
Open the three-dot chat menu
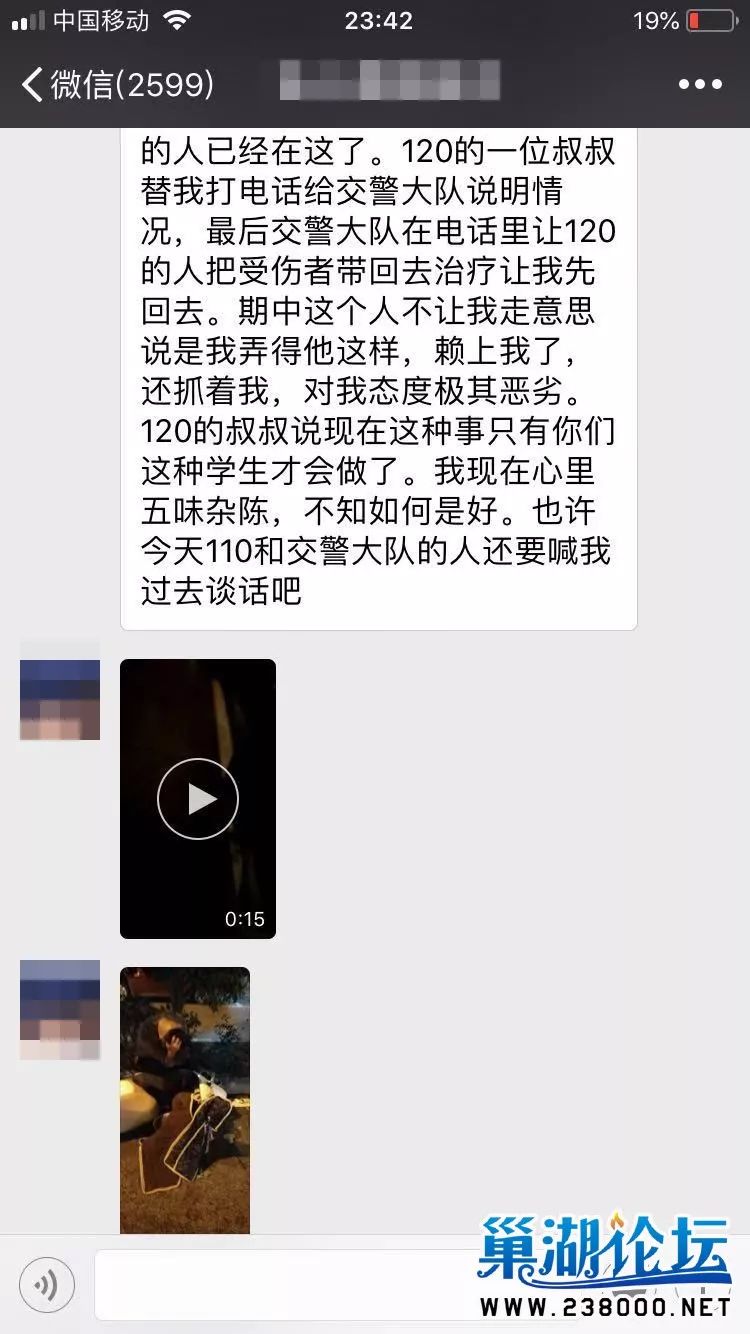pos(700,84)
